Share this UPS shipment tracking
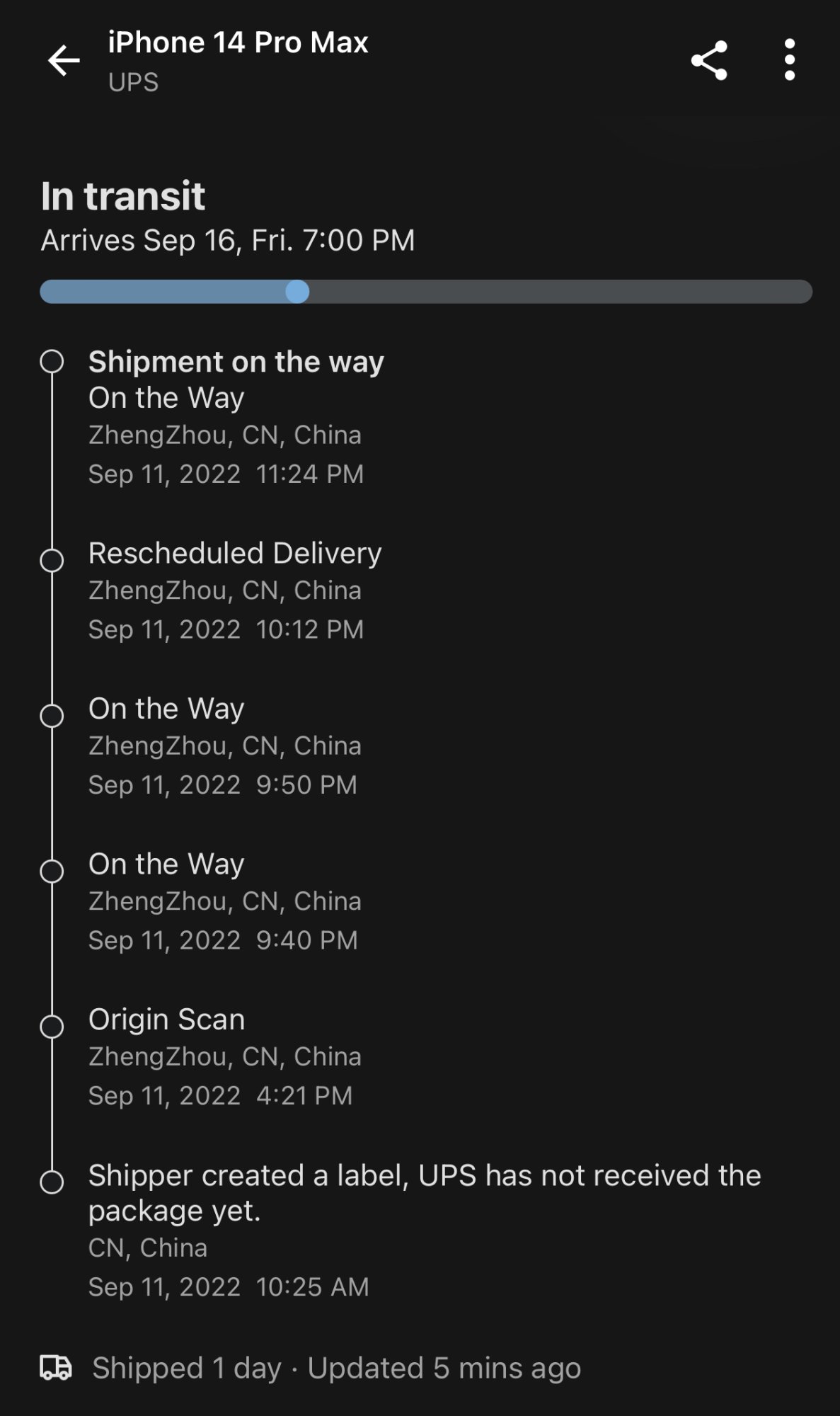This screenshot has width=840, height=1416. coord(709,61)
